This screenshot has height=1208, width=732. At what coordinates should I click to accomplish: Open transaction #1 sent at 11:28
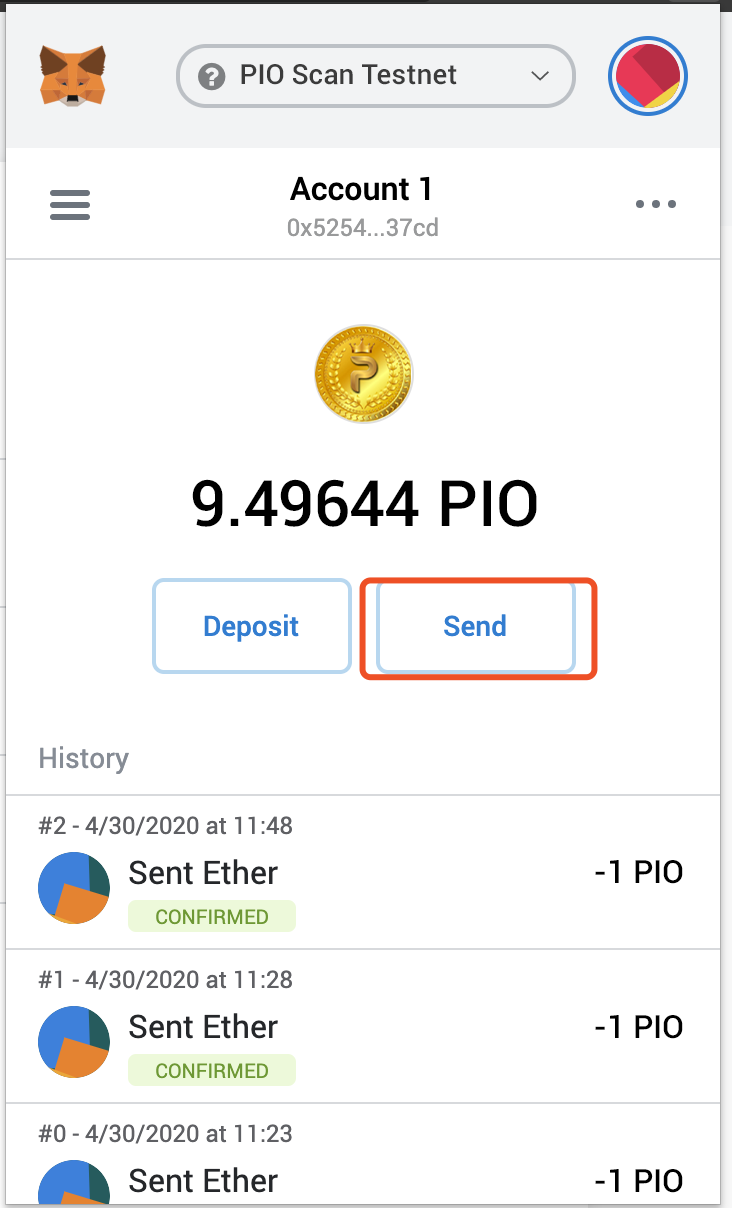(362, 1028)
